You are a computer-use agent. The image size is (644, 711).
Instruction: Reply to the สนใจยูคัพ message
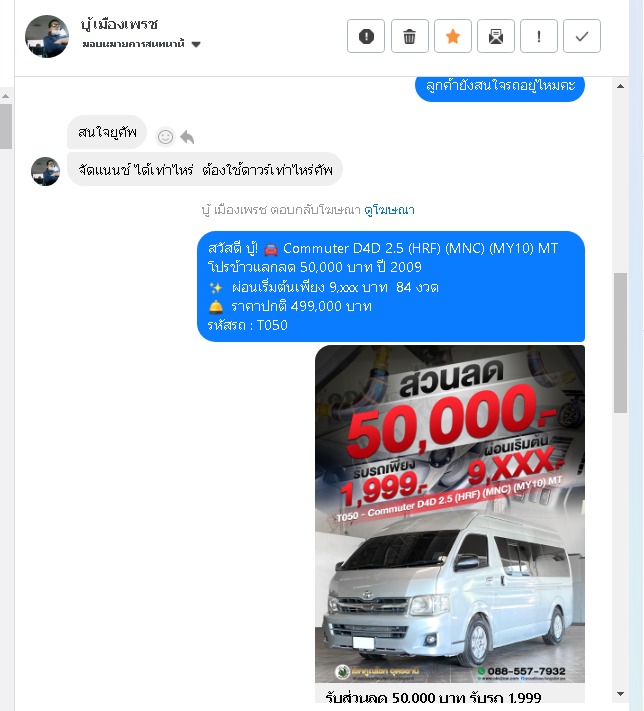(187, 137)
